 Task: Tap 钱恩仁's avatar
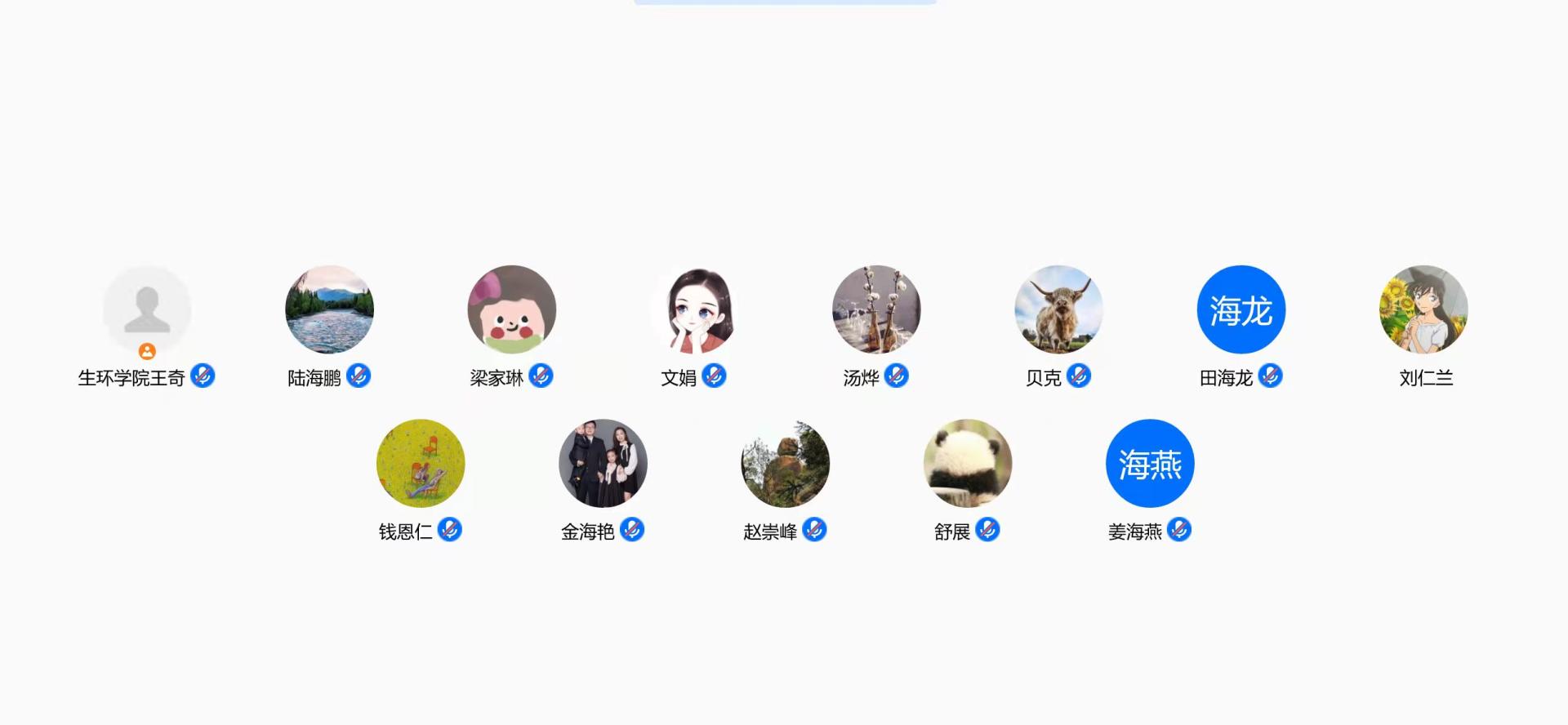pos(421,464)
